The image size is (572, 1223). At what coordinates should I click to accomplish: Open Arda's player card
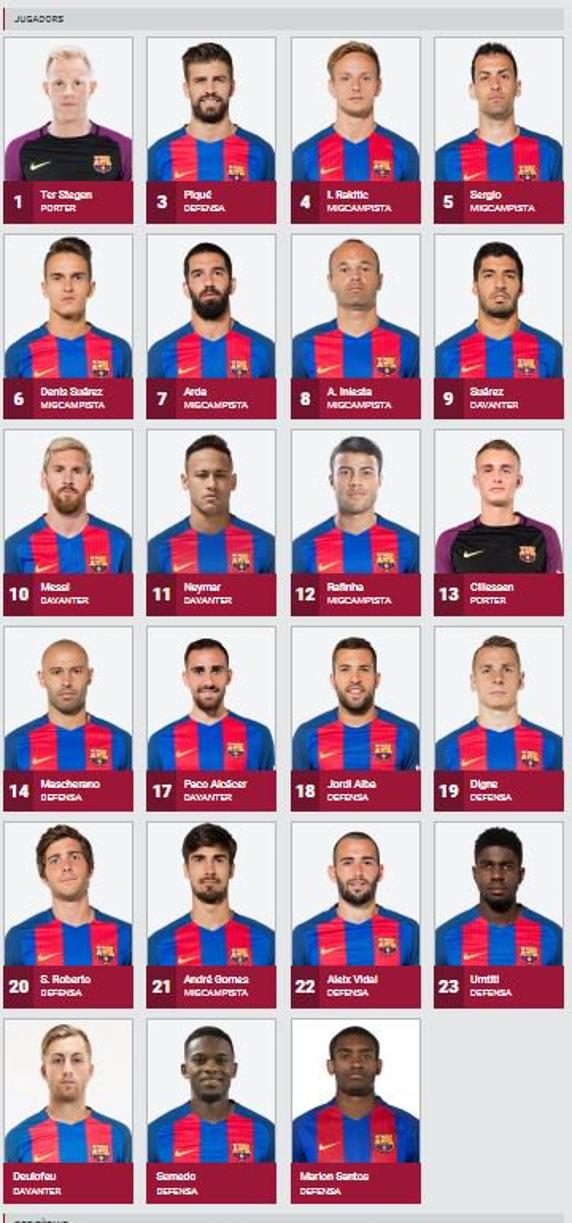point(211,326)
